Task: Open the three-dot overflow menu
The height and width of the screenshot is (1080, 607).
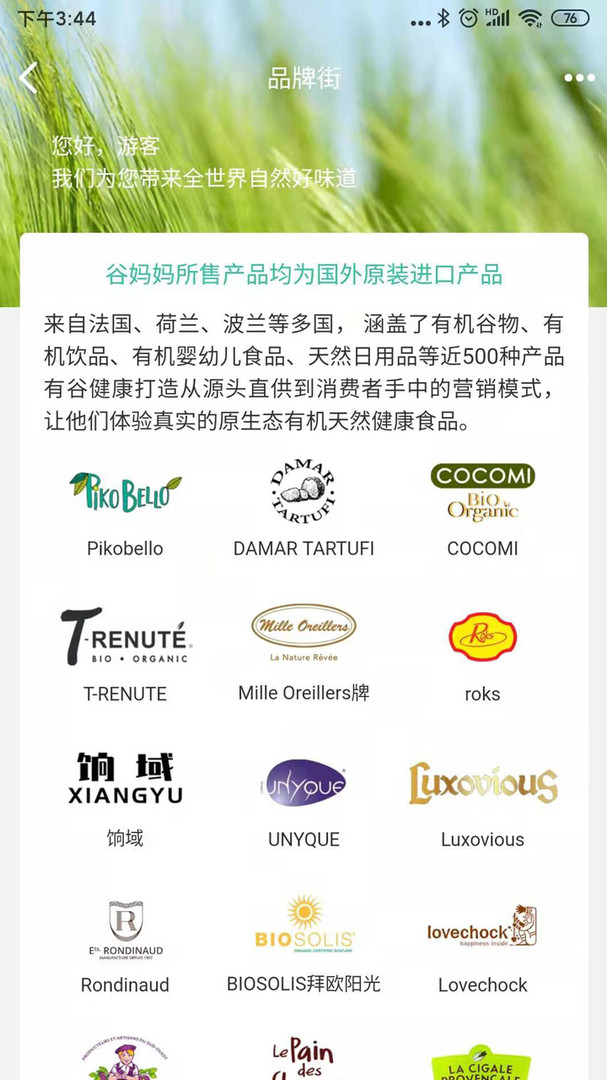Action: pyautogui.click(x=579, y=78)
